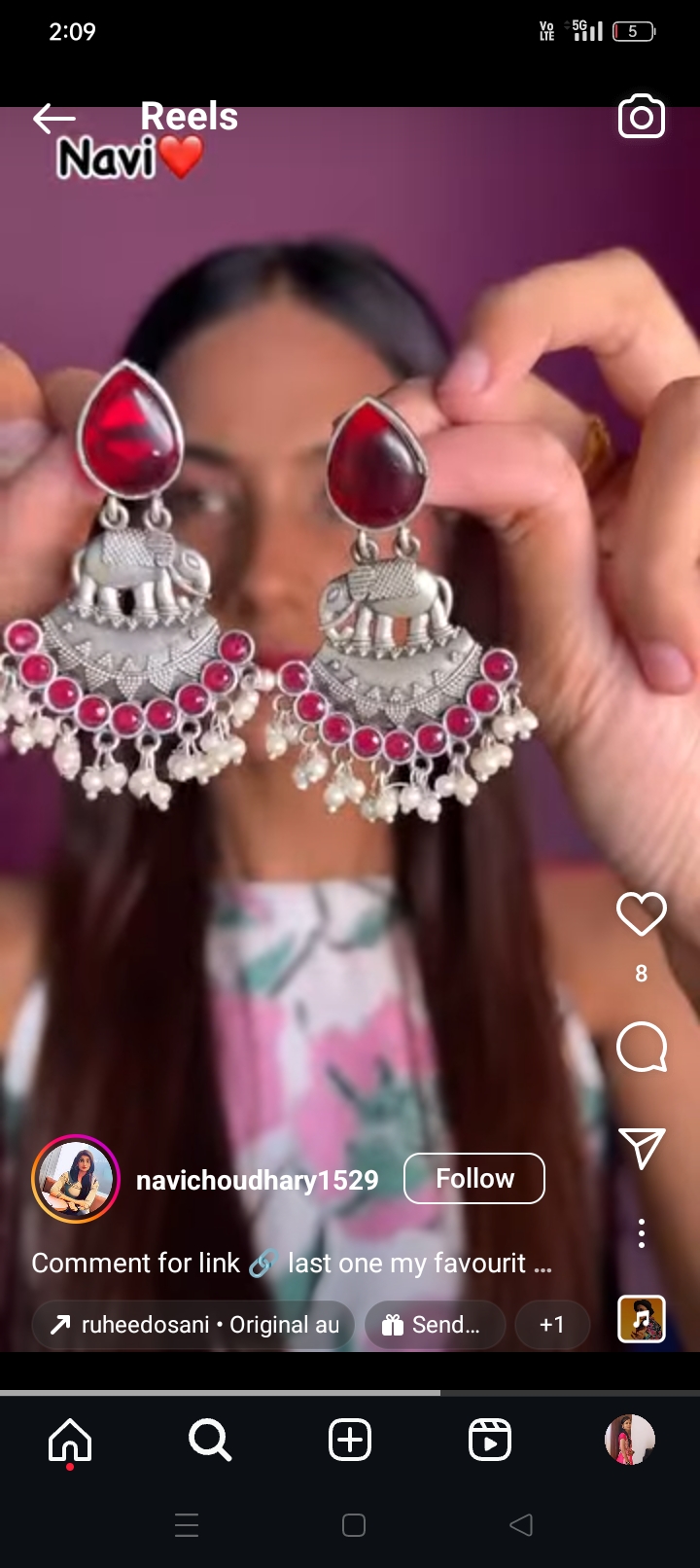Open the comments on this reel
This screenshot has height=1568, width=700.
tap(642, 1048)
